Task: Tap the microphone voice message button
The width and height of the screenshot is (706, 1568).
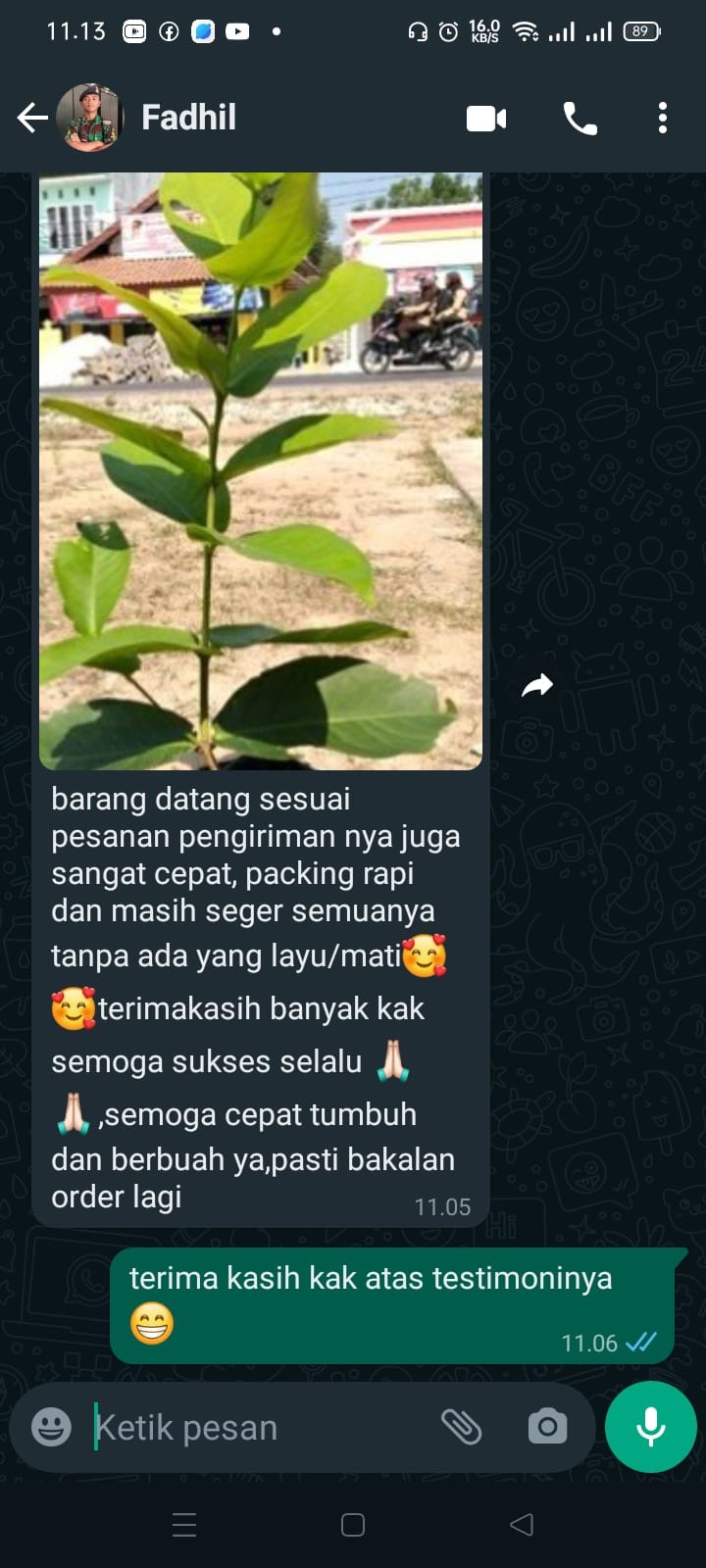Action: (x=650, y=1427)
